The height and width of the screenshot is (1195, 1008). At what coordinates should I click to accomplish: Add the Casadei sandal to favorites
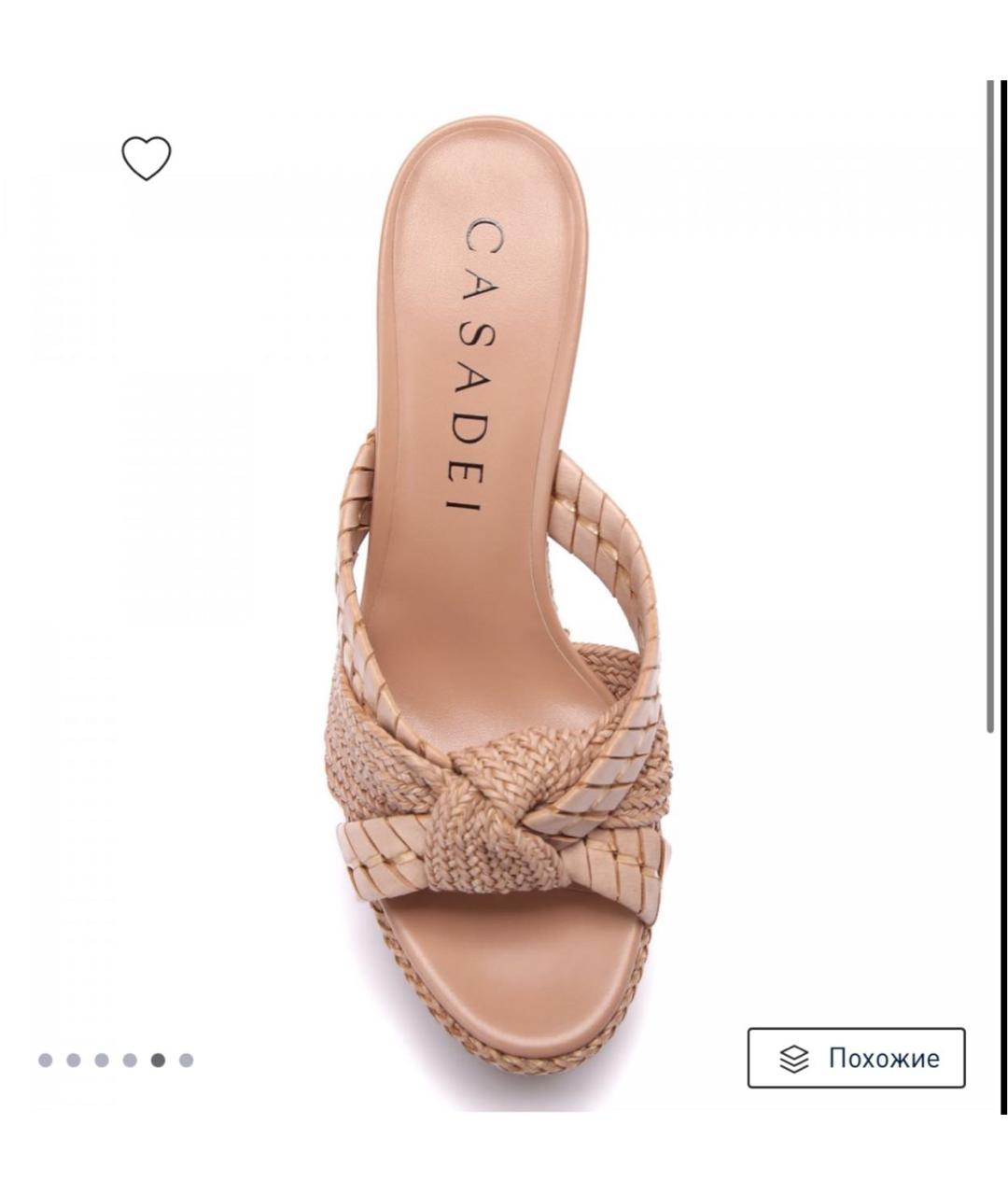click(x=147, y=158)
